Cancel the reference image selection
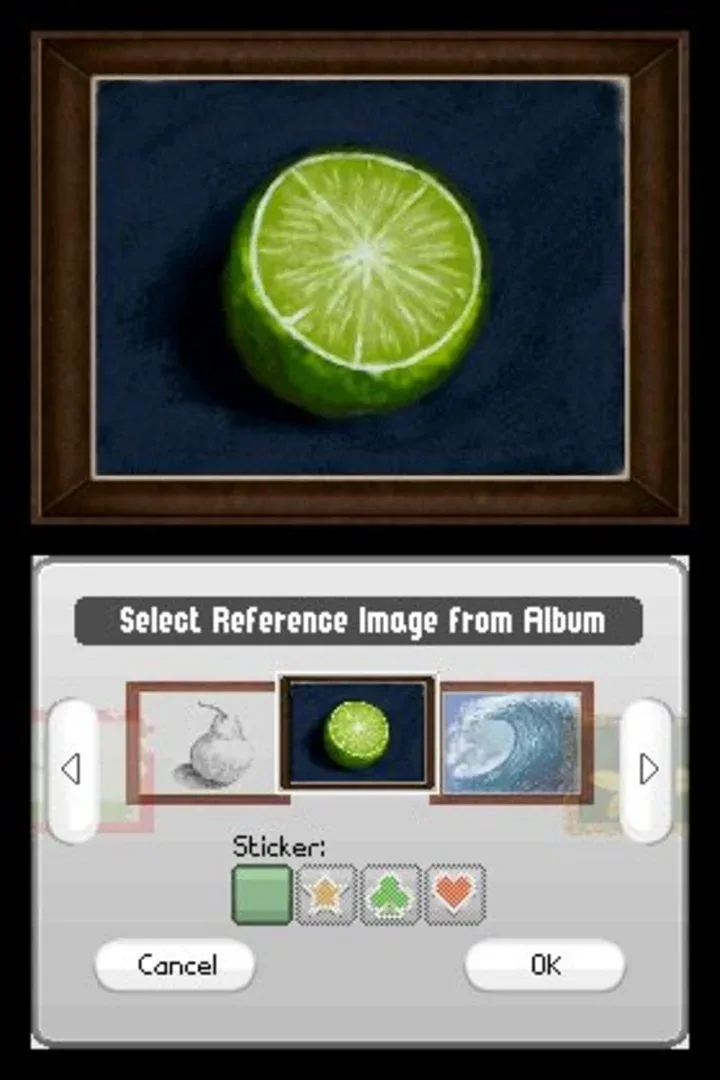720x1080 pixels. point(175,965)
